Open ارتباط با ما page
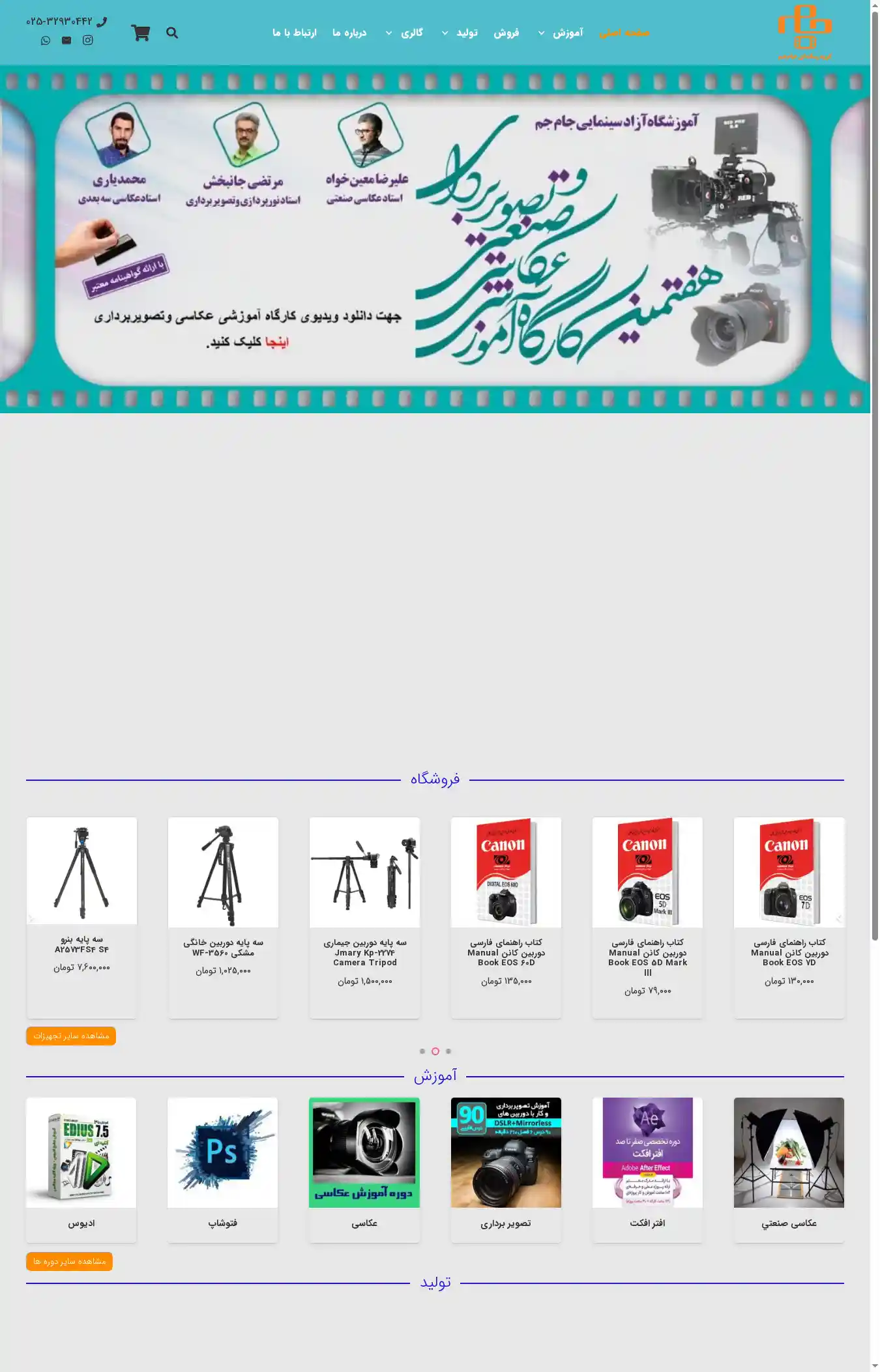The height and width of the screenshot is (1372, 880). (294, 33)
